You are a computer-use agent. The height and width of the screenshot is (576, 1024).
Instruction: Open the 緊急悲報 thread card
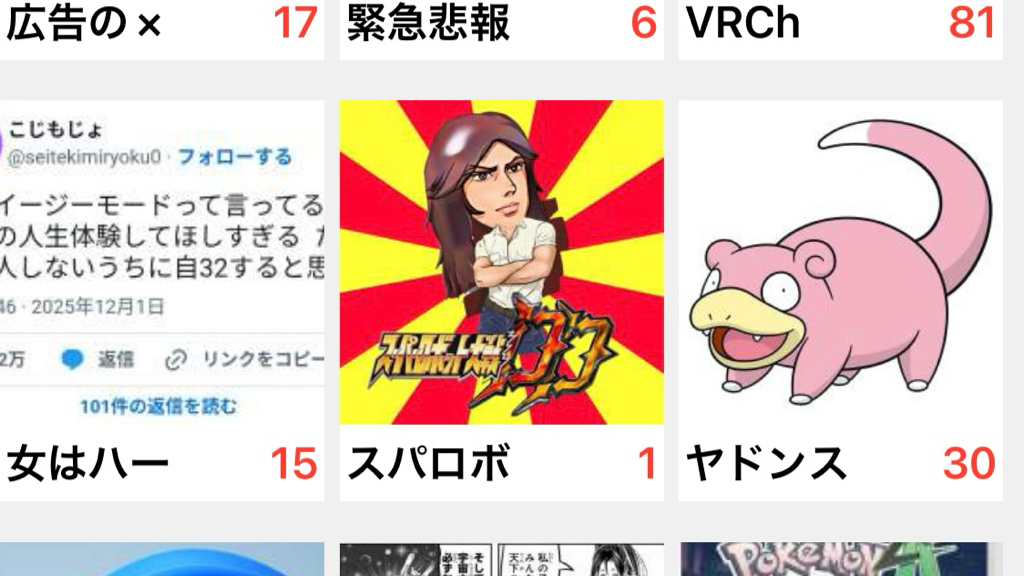[500, 24]
